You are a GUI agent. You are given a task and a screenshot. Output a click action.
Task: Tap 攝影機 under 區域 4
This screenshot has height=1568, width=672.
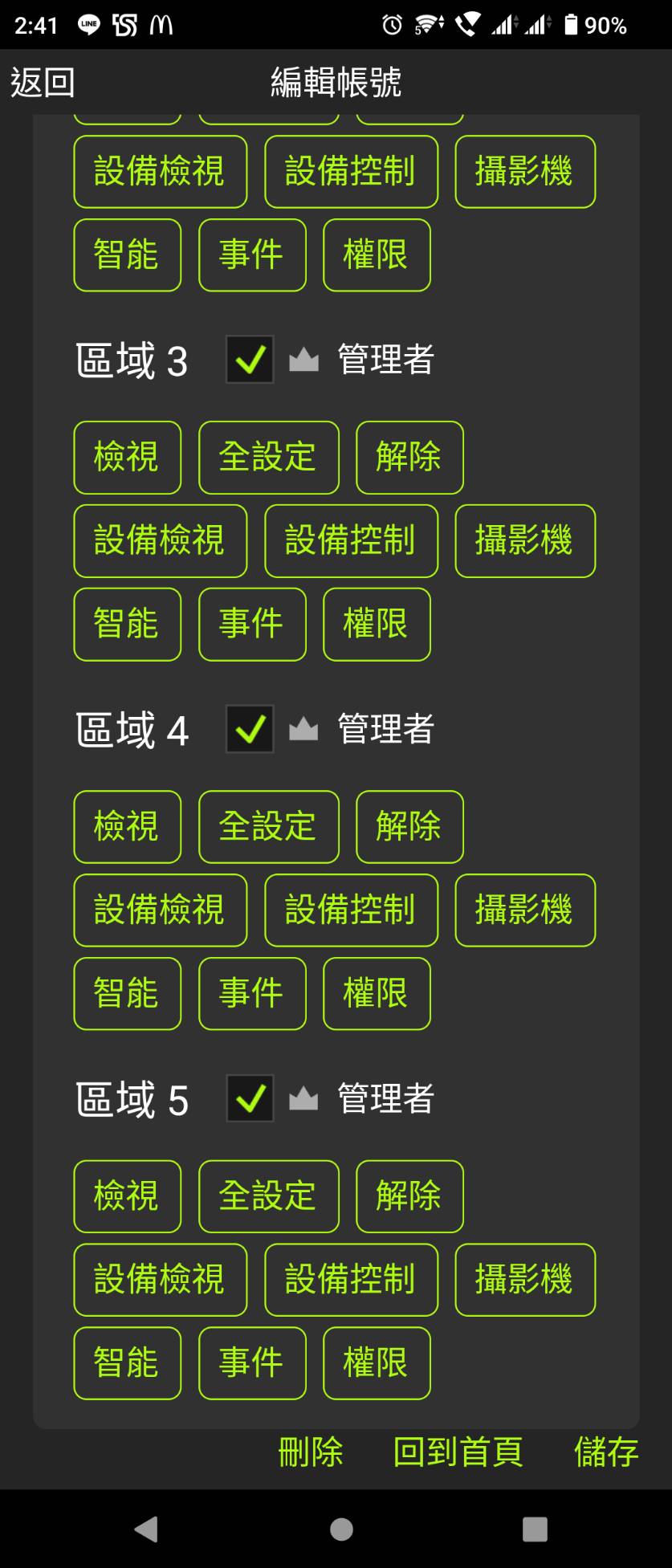click(525, 910)
